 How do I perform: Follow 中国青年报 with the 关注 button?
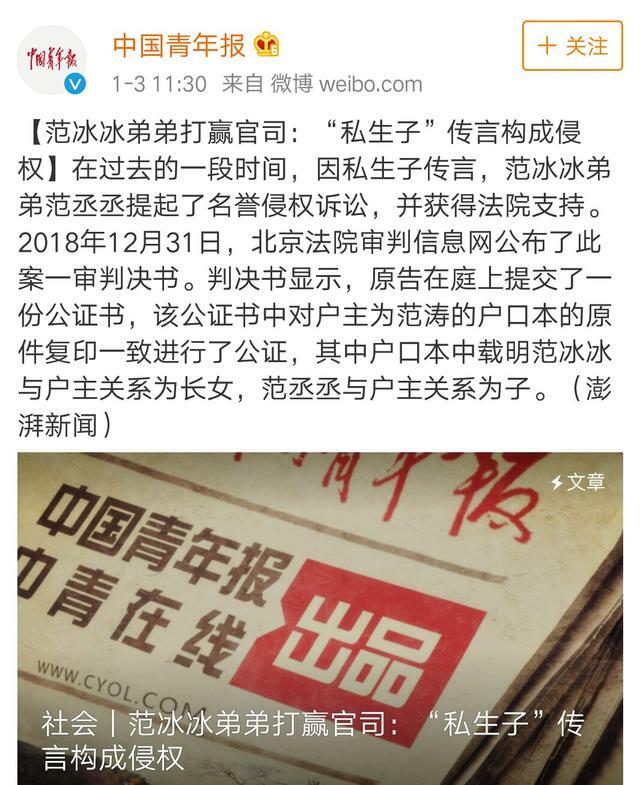572,46
